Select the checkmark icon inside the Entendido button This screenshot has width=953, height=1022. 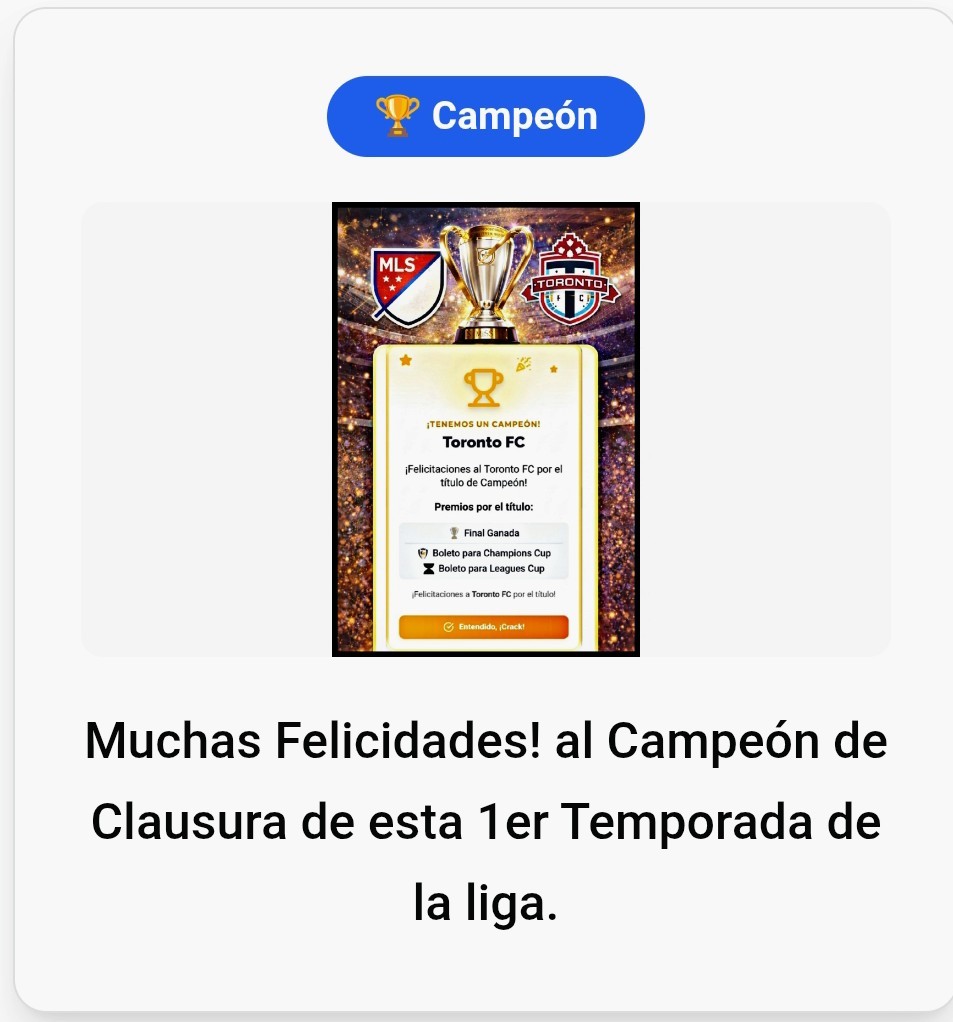448,626
